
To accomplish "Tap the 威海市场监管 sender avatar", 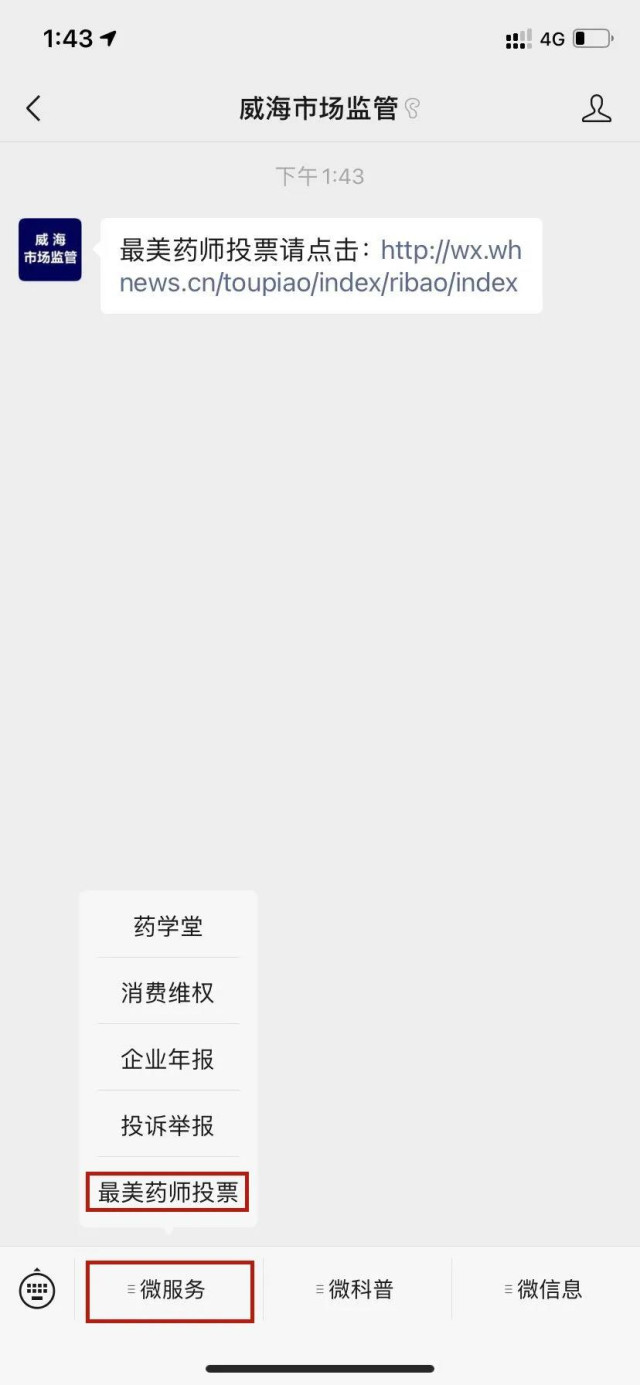I will click(x=50, y=250).
